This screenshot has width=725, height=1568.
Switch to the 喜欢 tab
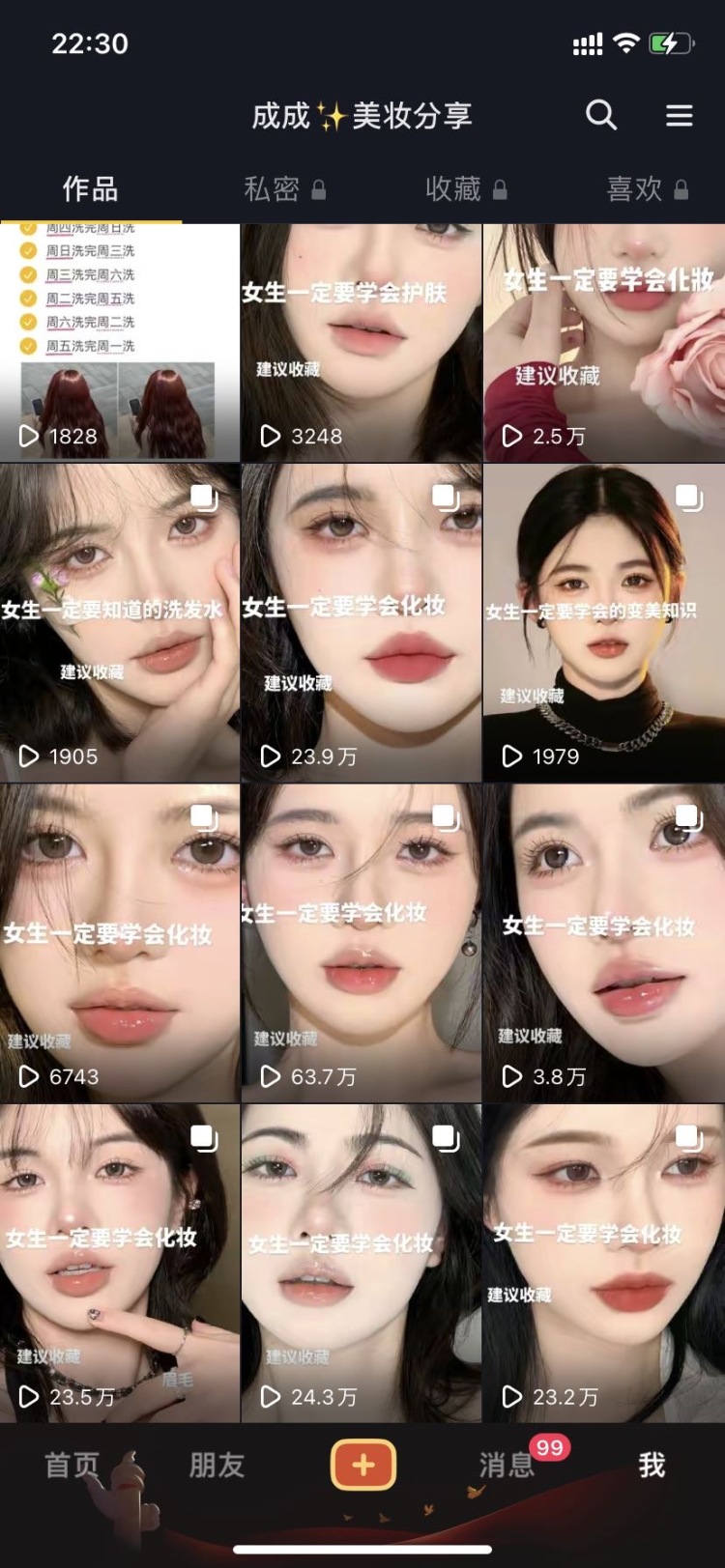tap(646, 189)
